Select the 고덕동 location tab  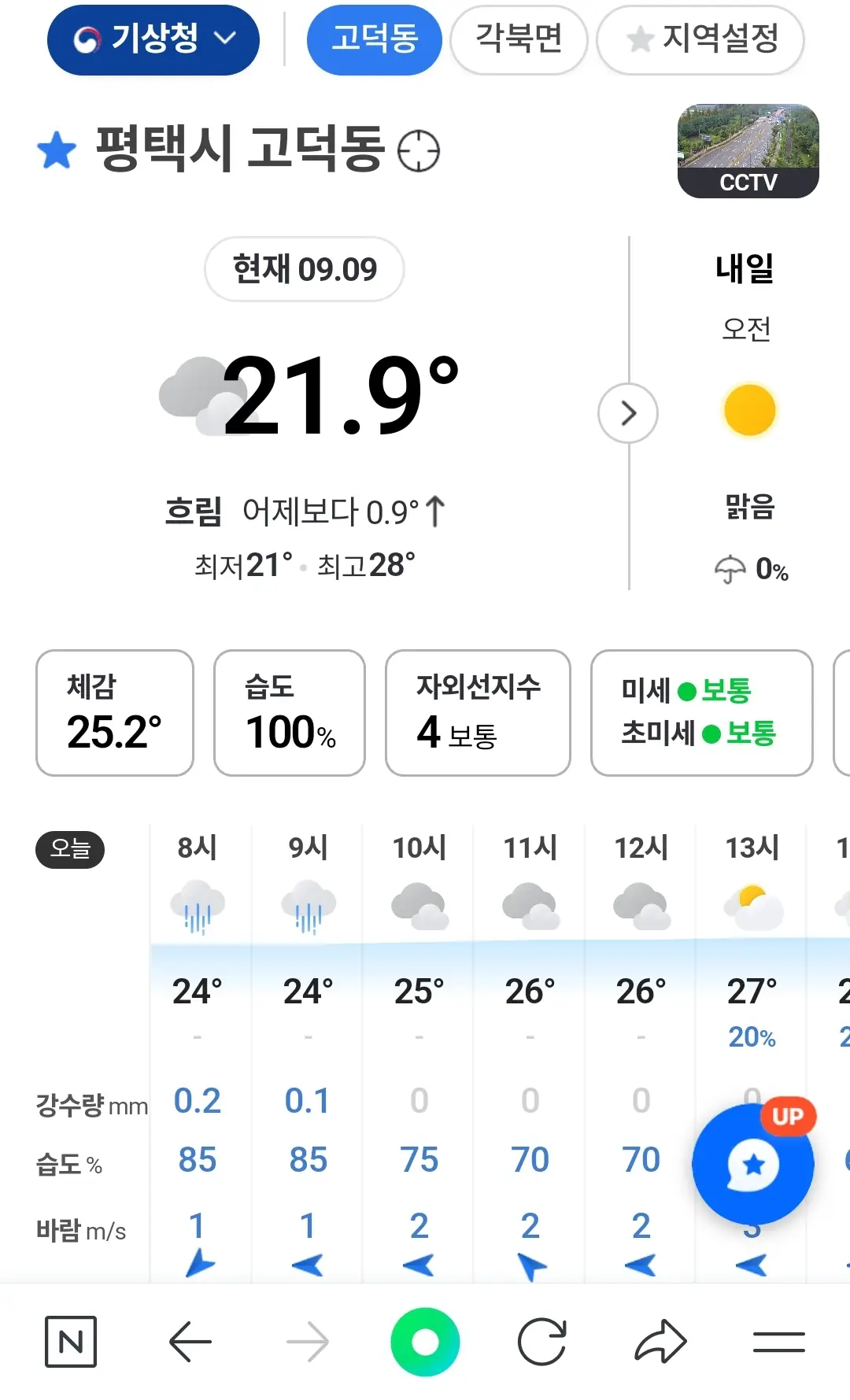tap(375, 39)
